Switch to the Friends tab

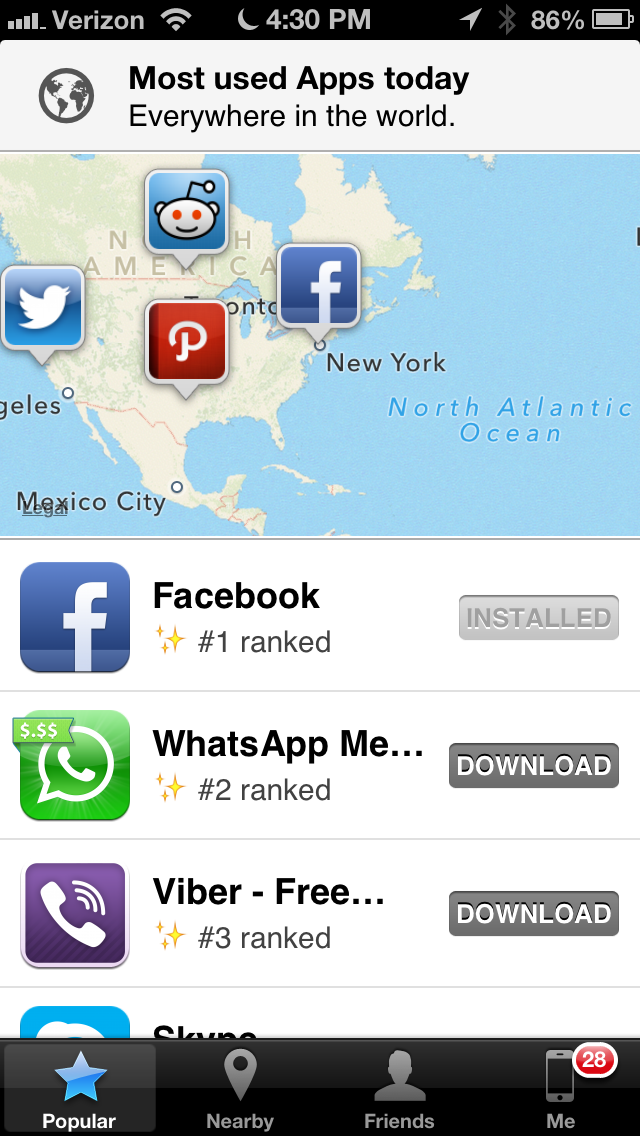399,1089
